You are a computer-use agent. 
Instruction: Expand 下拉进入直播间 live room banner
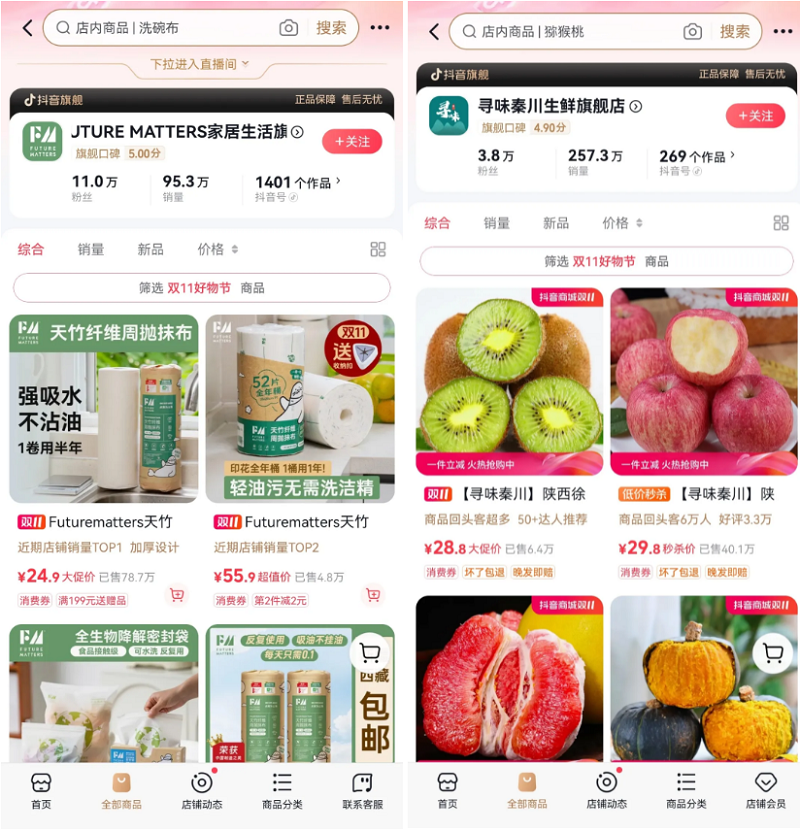199,64
